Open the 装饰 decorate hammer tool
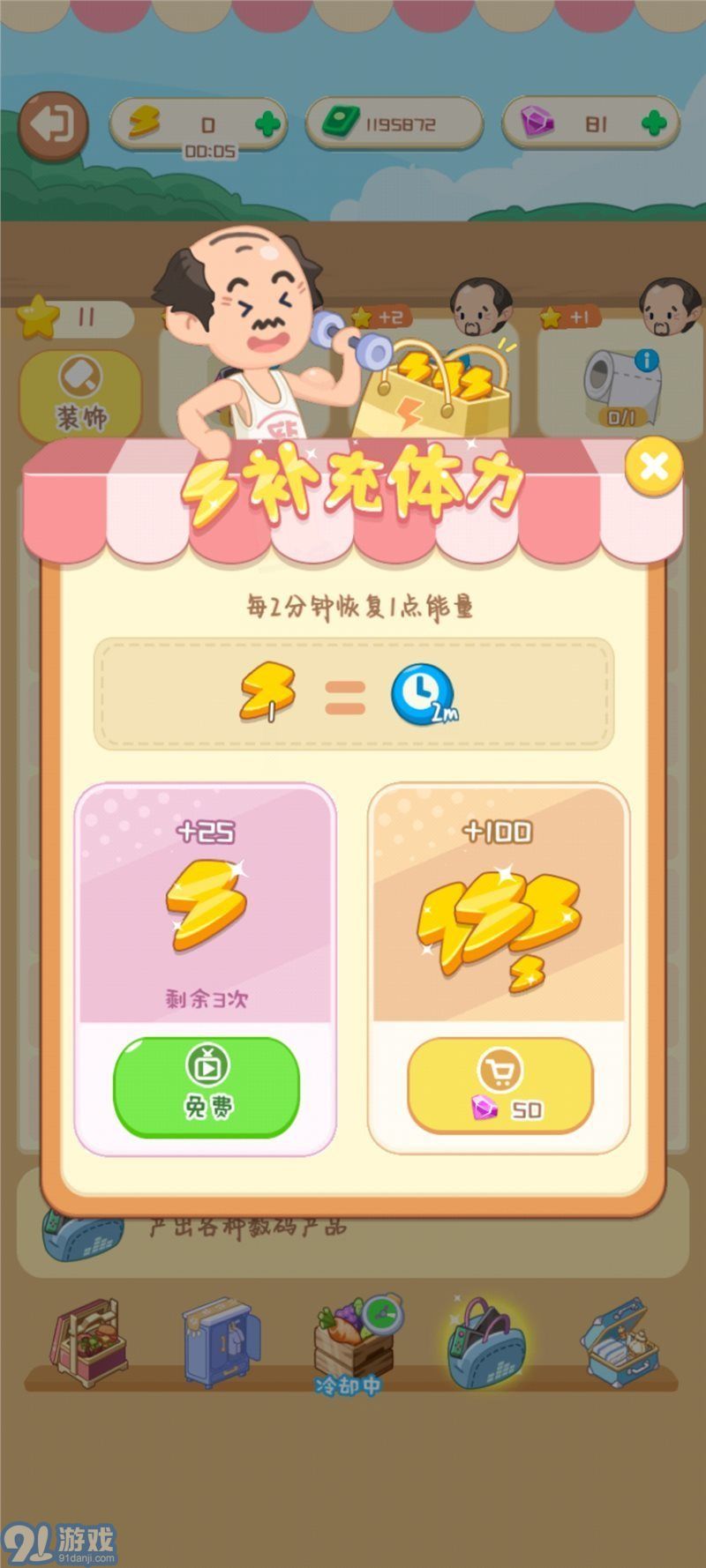 point(79,392)
